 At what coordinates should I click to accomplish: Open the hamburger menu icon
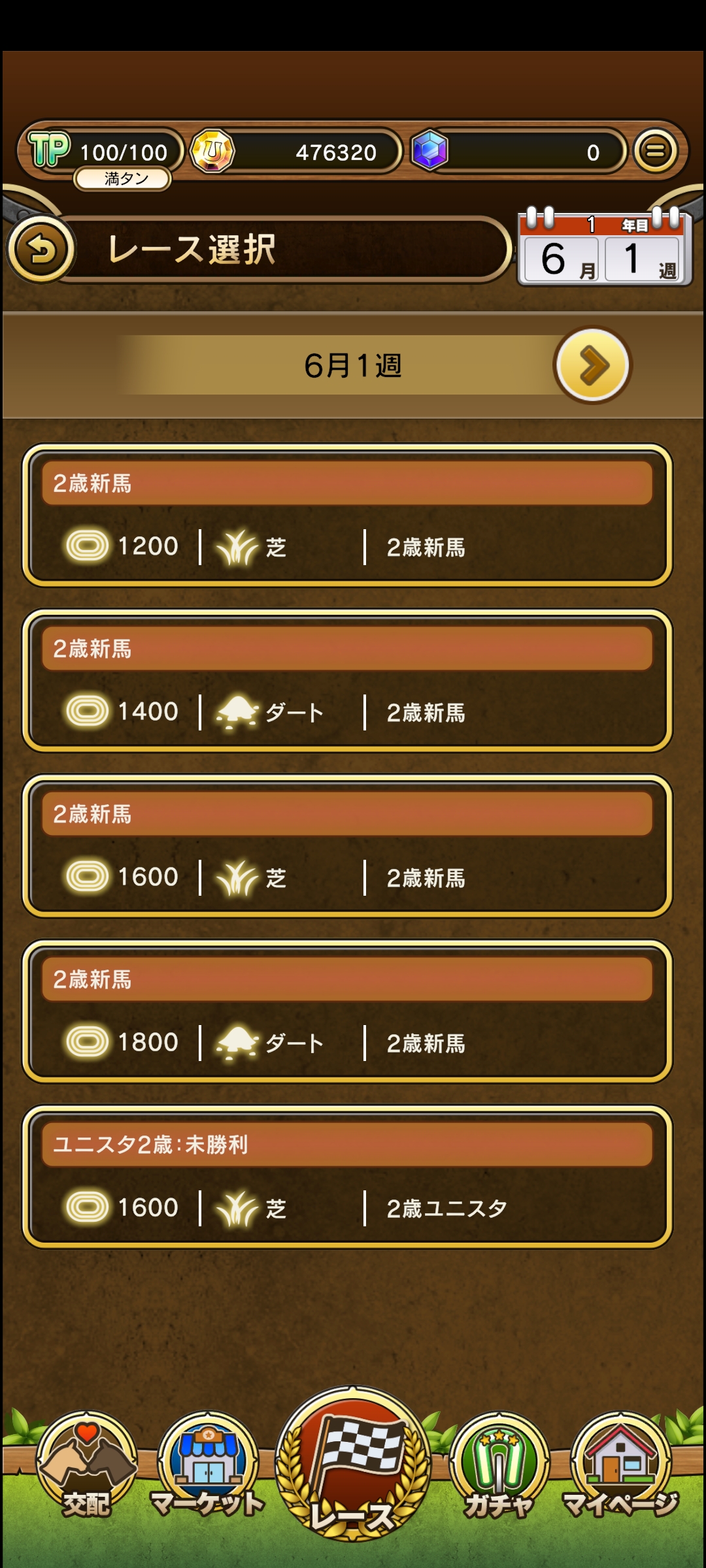[655, 152]
